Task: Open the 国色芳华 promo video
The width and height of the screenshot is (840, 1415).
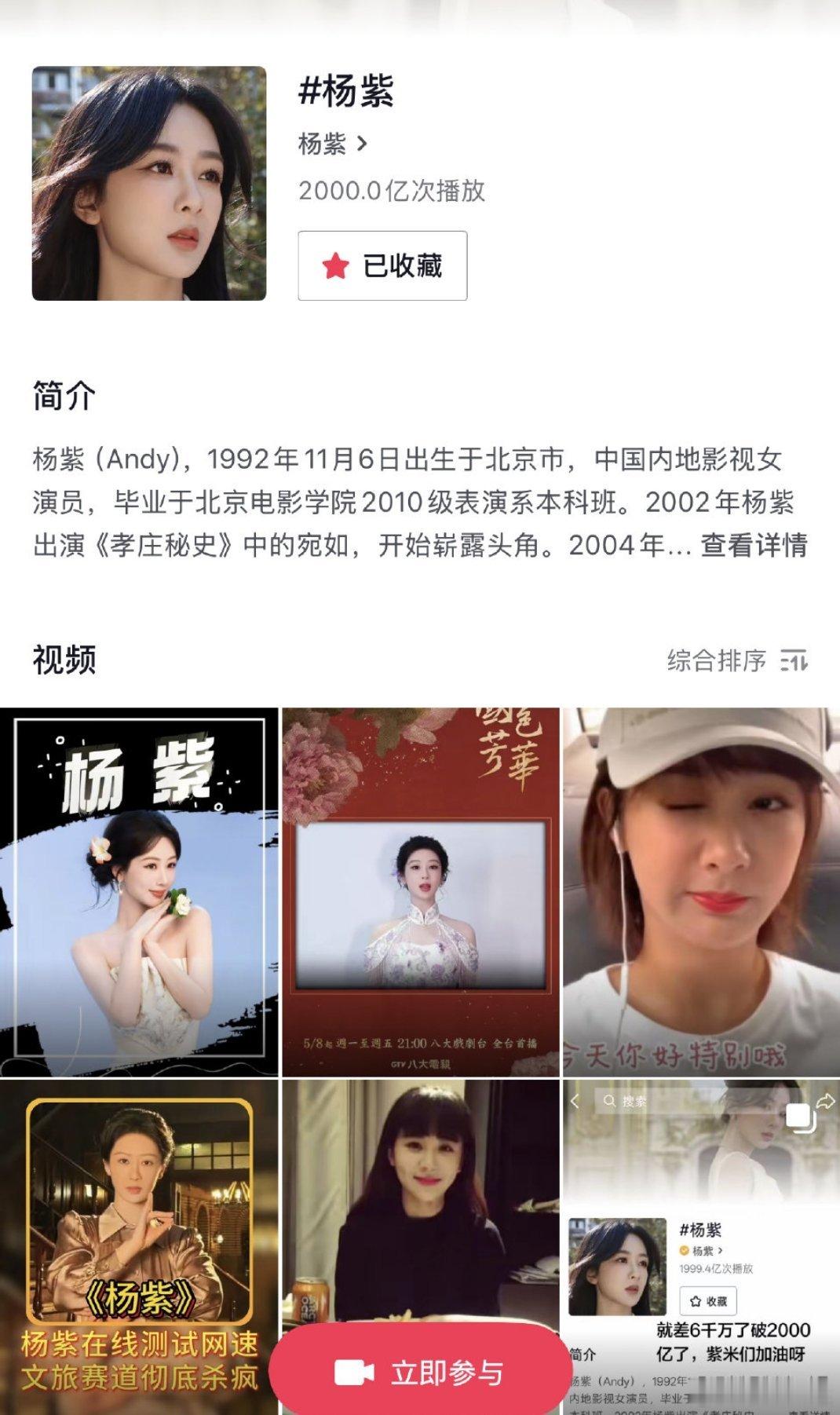Action: (419, 891)
